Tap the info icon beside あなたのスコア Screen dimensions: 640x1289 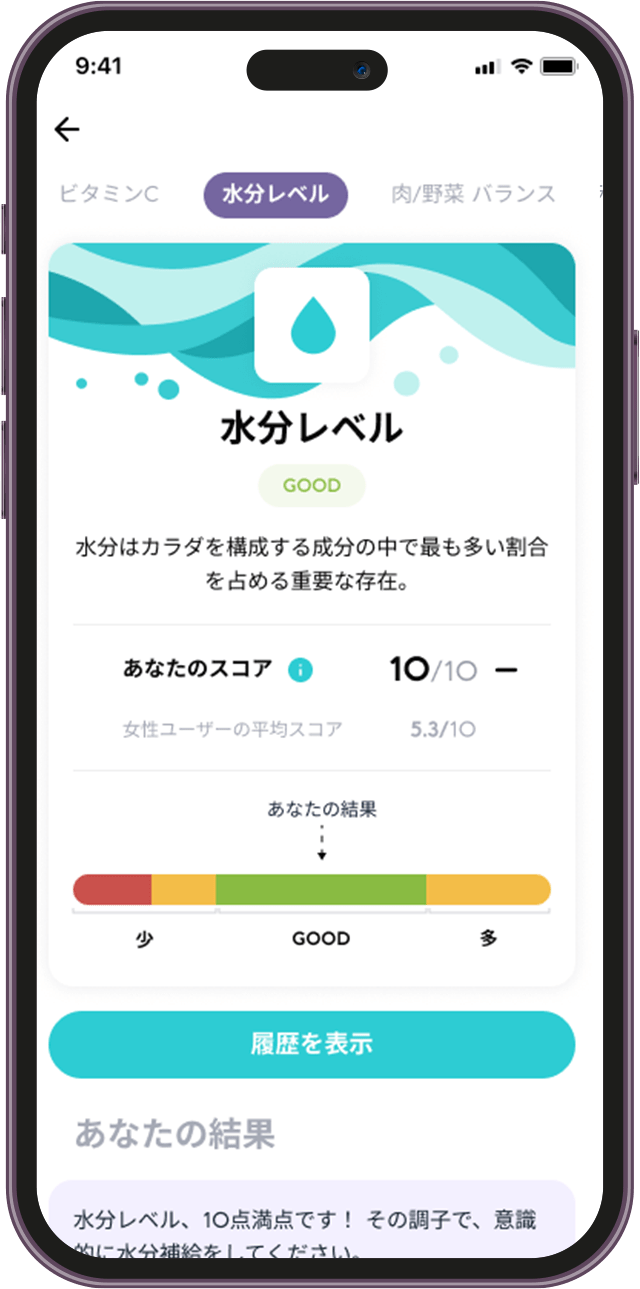(300, 670)
